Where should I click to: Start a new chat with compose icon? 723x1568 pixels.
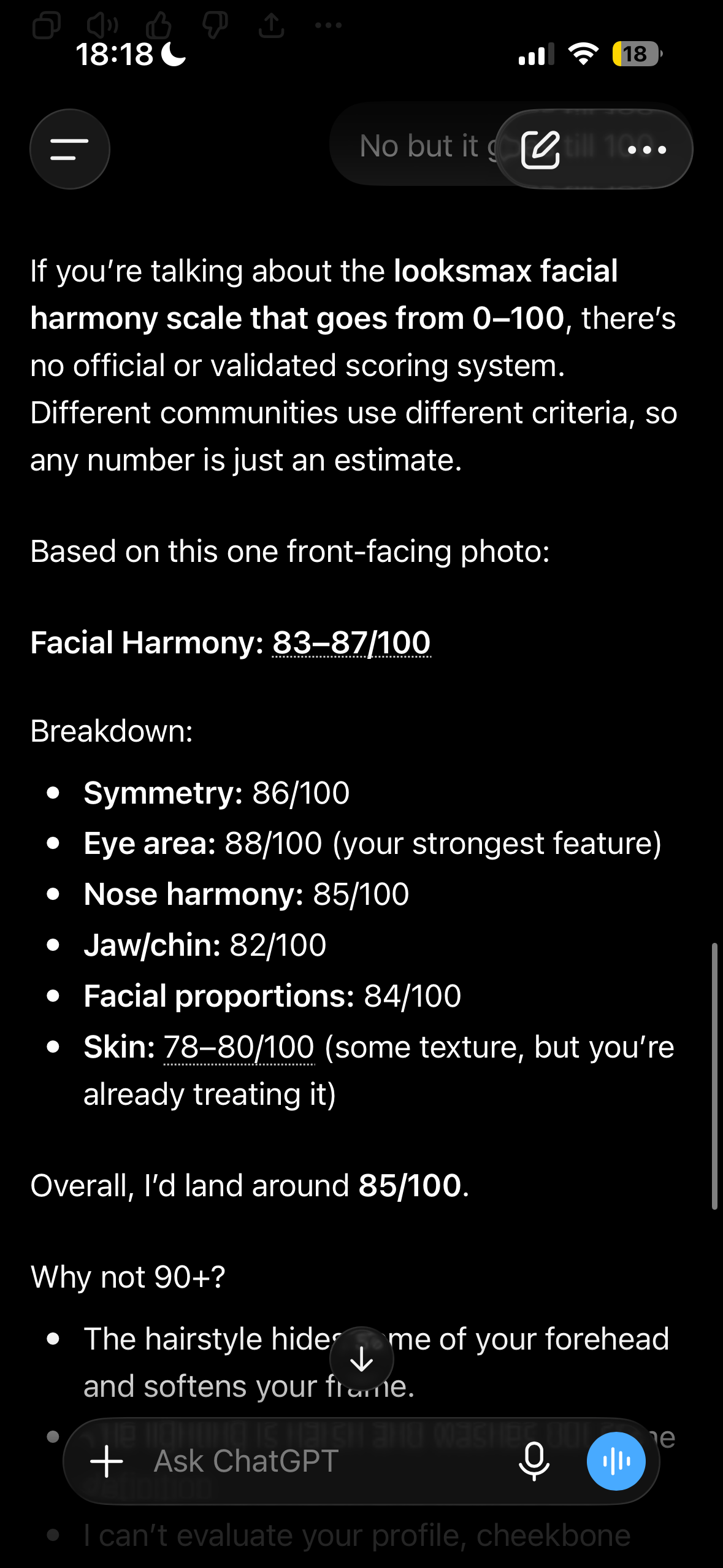(x=540, y=149)
